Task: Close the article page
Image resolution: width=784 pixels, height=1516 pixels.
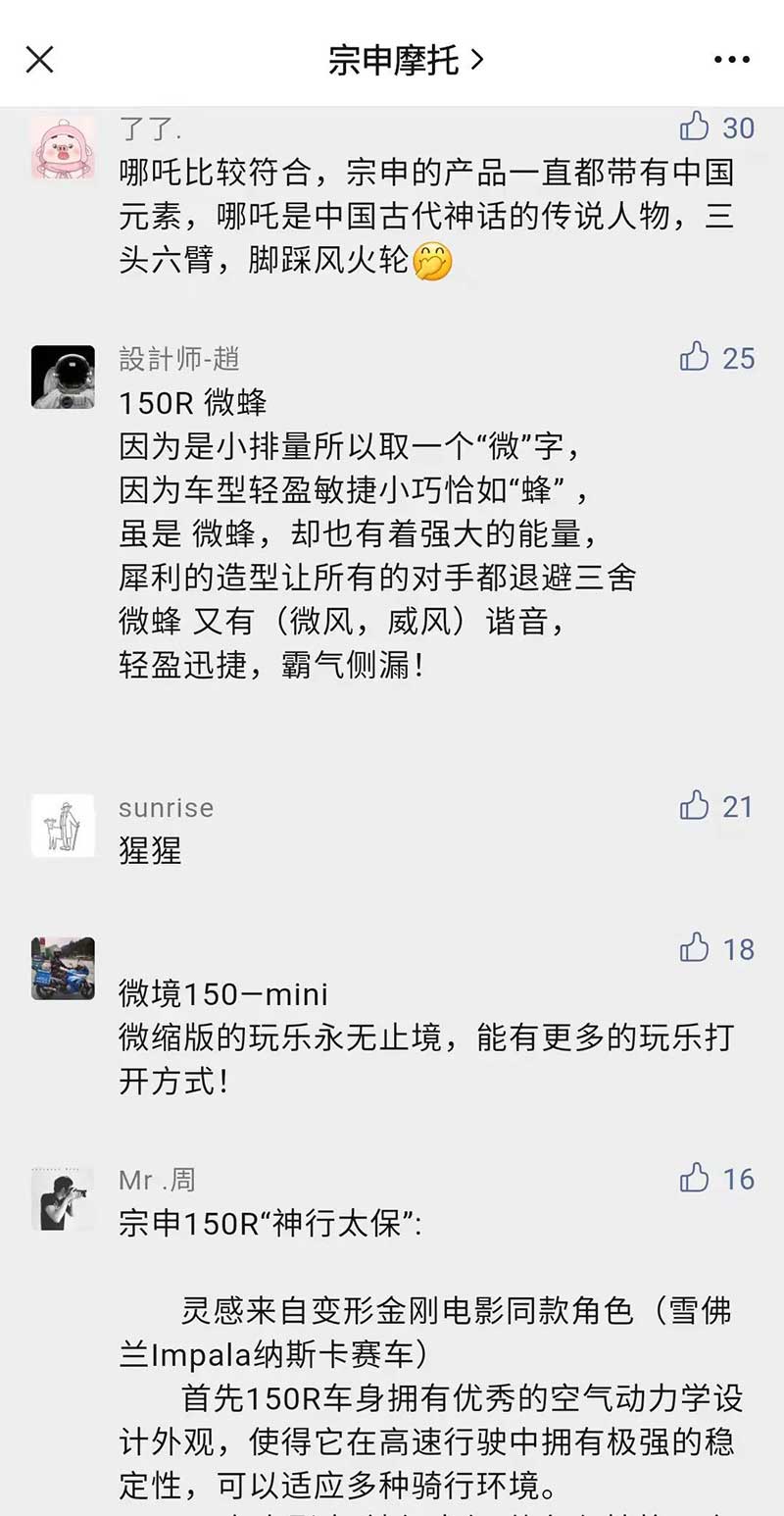Action: pos(39,60)
